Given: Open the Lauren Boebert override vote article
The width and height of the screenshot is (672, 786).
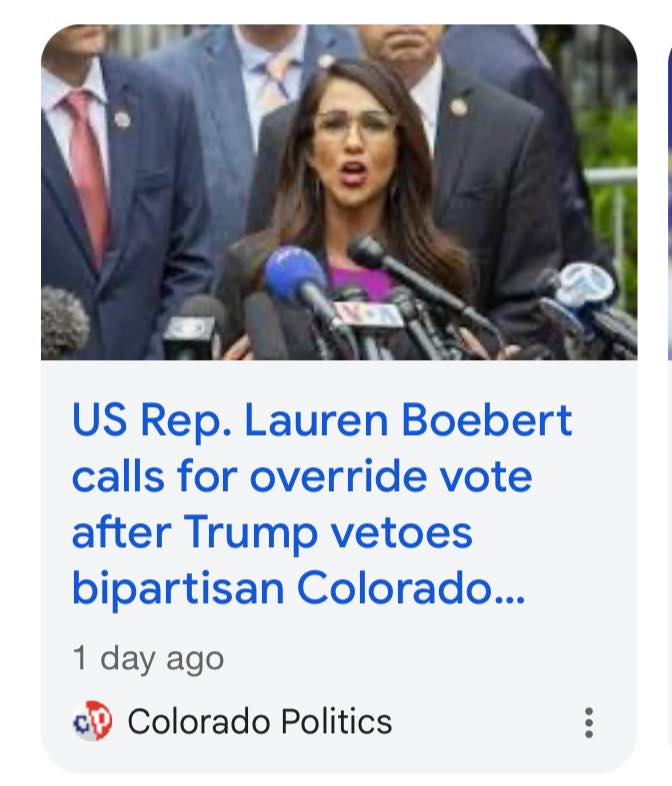Looking at the screenshot, I should [x=321, y=506].
